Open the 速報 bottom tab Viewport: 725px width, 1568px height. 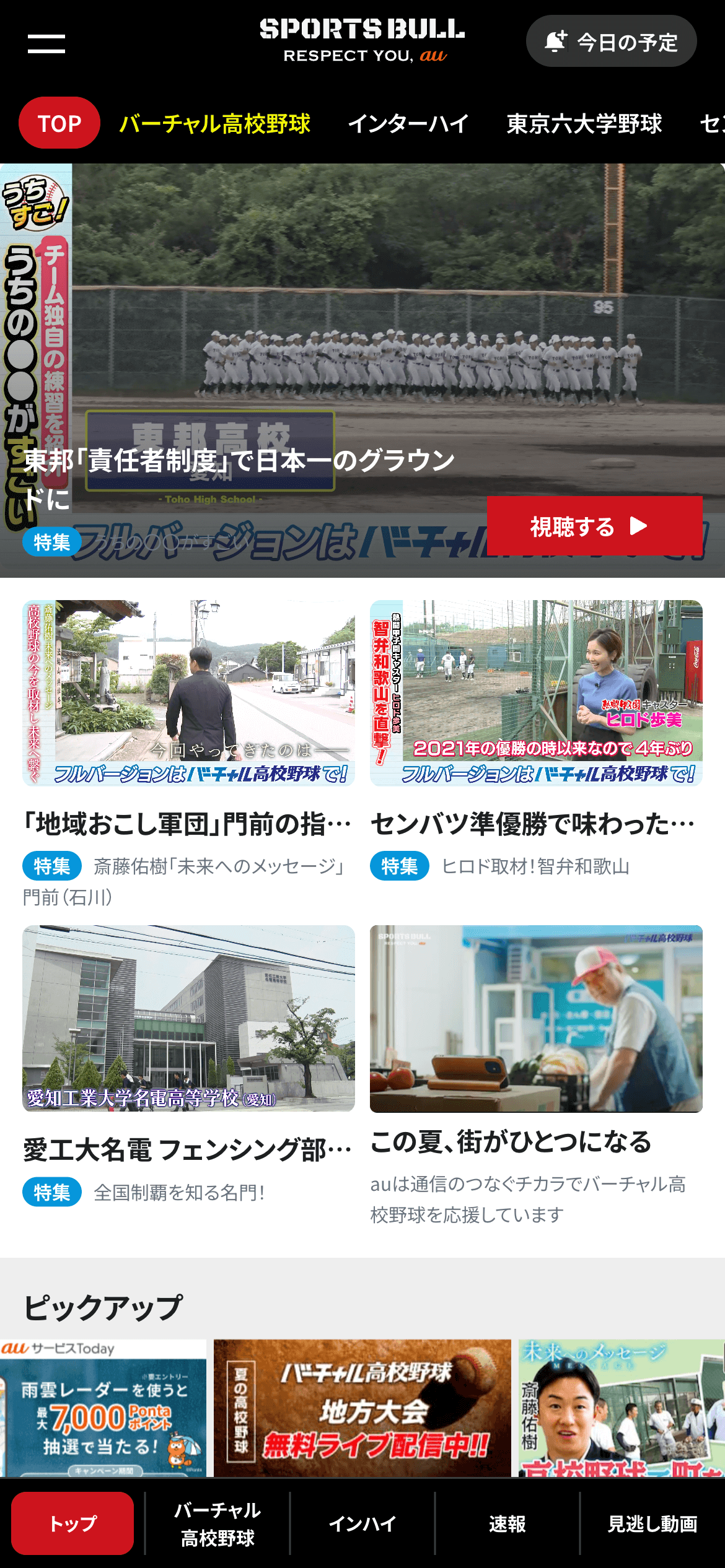507,1523
